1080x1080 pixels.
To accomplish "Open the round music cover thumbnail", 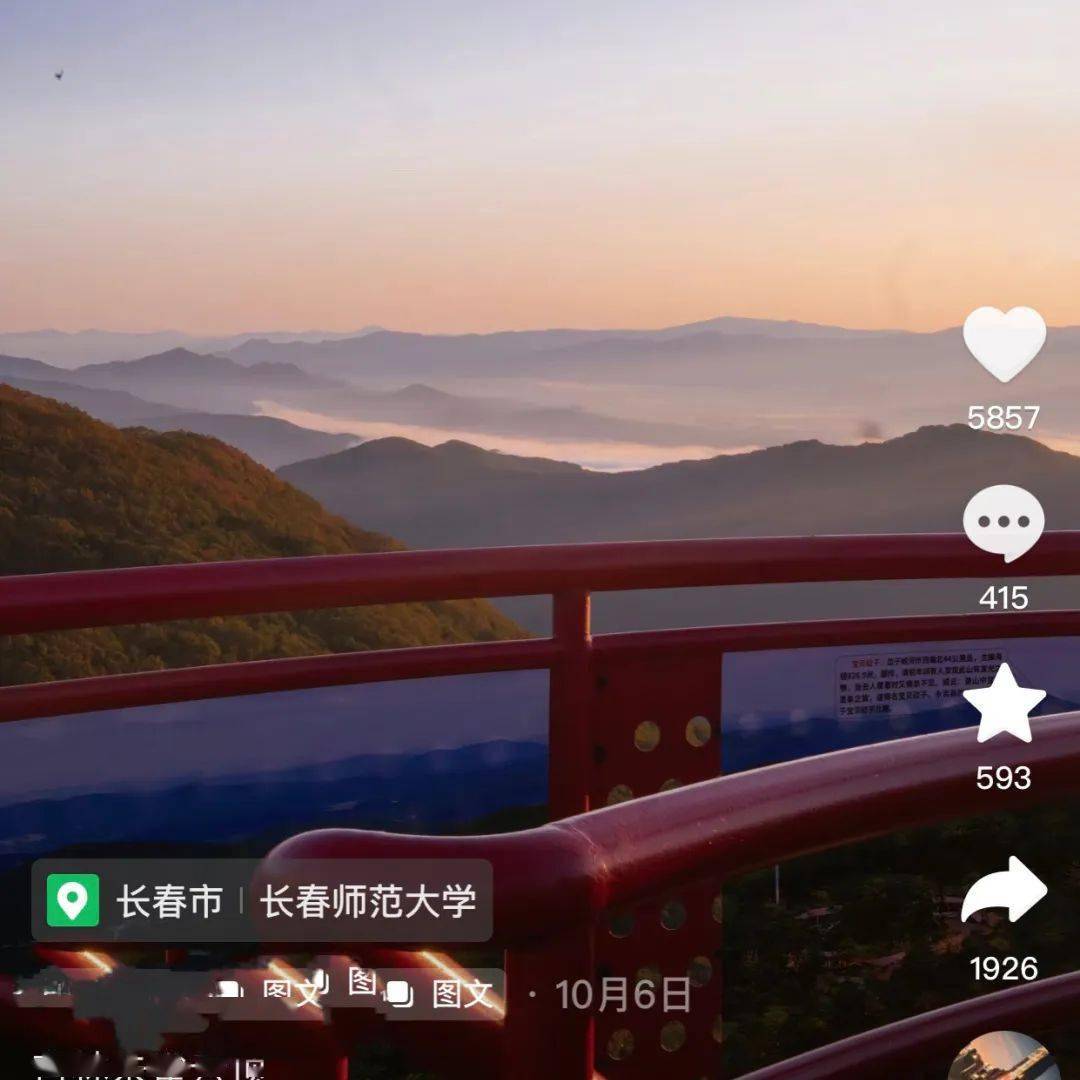I will [x=1004, y=1060].
